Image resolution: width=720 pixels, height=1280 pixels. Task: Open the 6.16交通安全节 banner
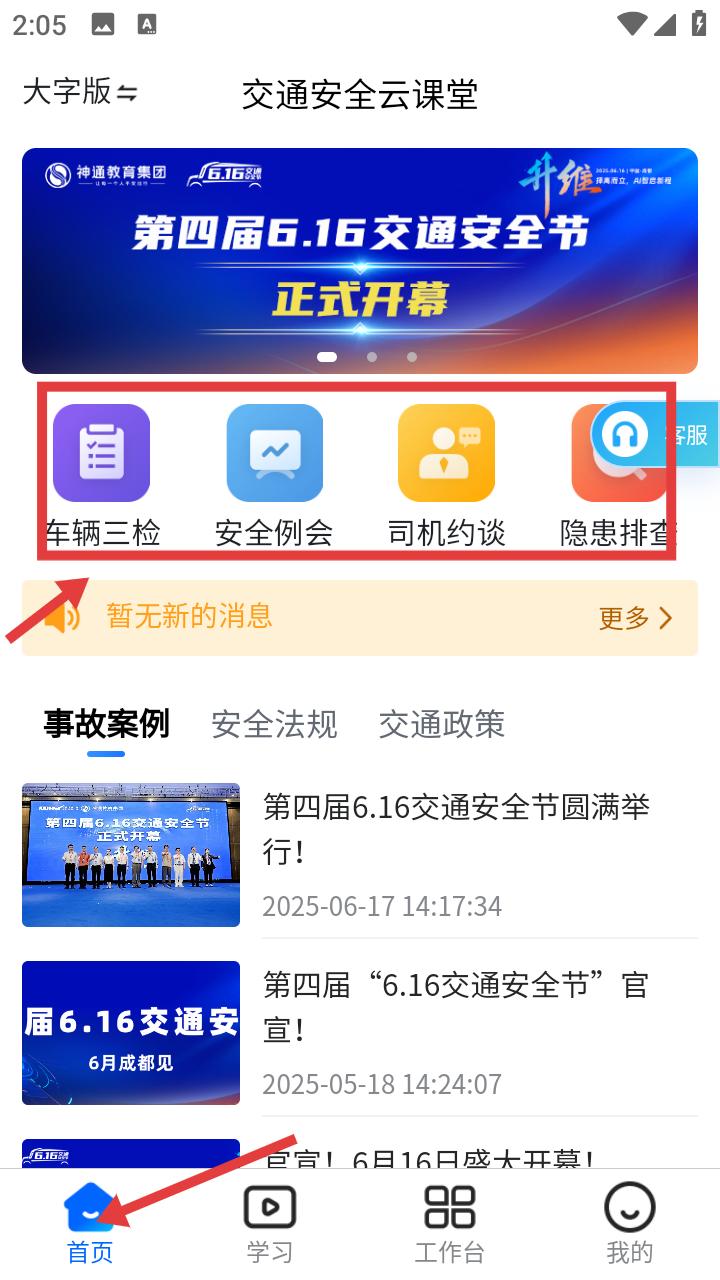360,260
